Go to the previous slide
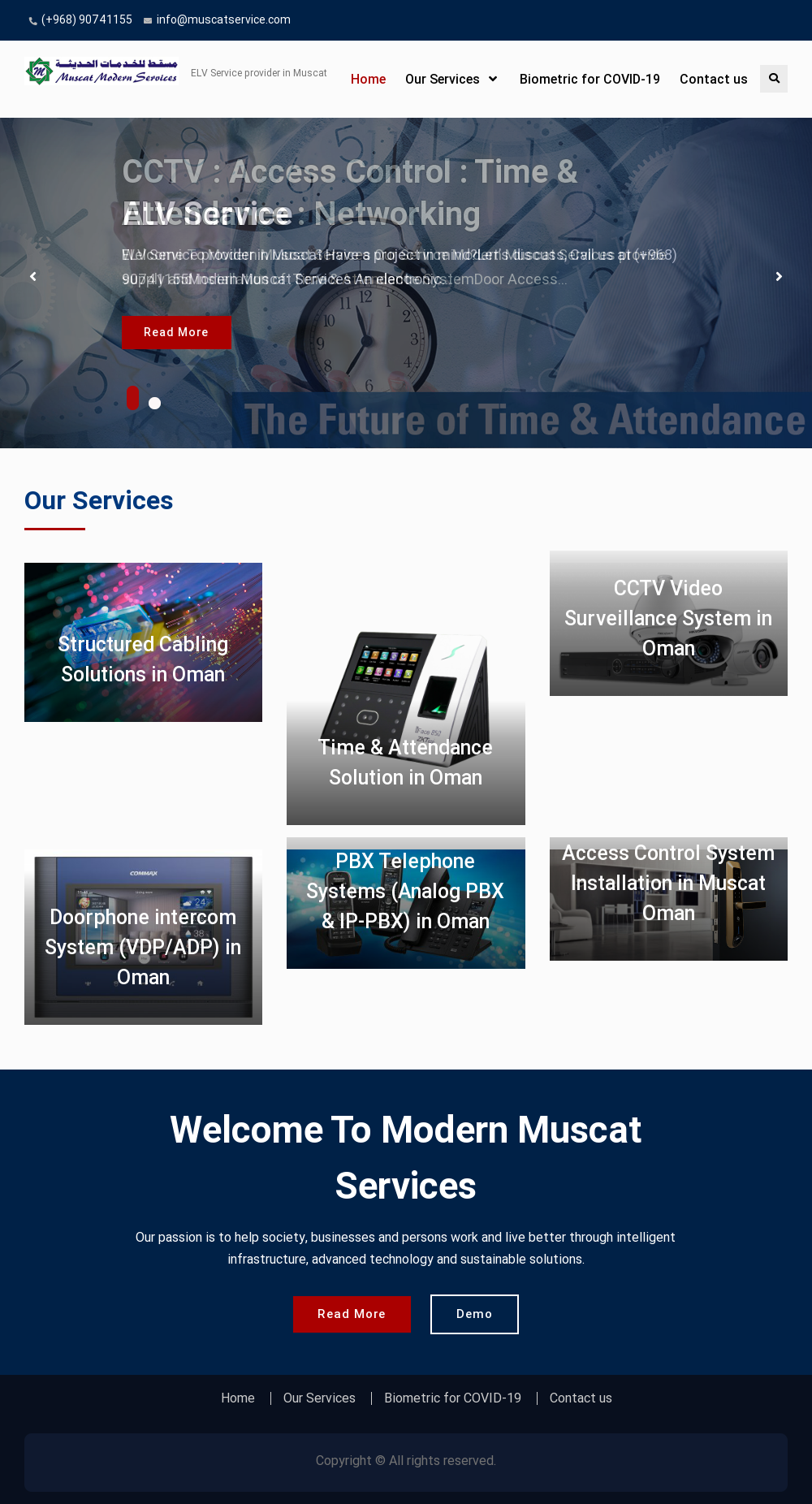 tap(33, 277)
